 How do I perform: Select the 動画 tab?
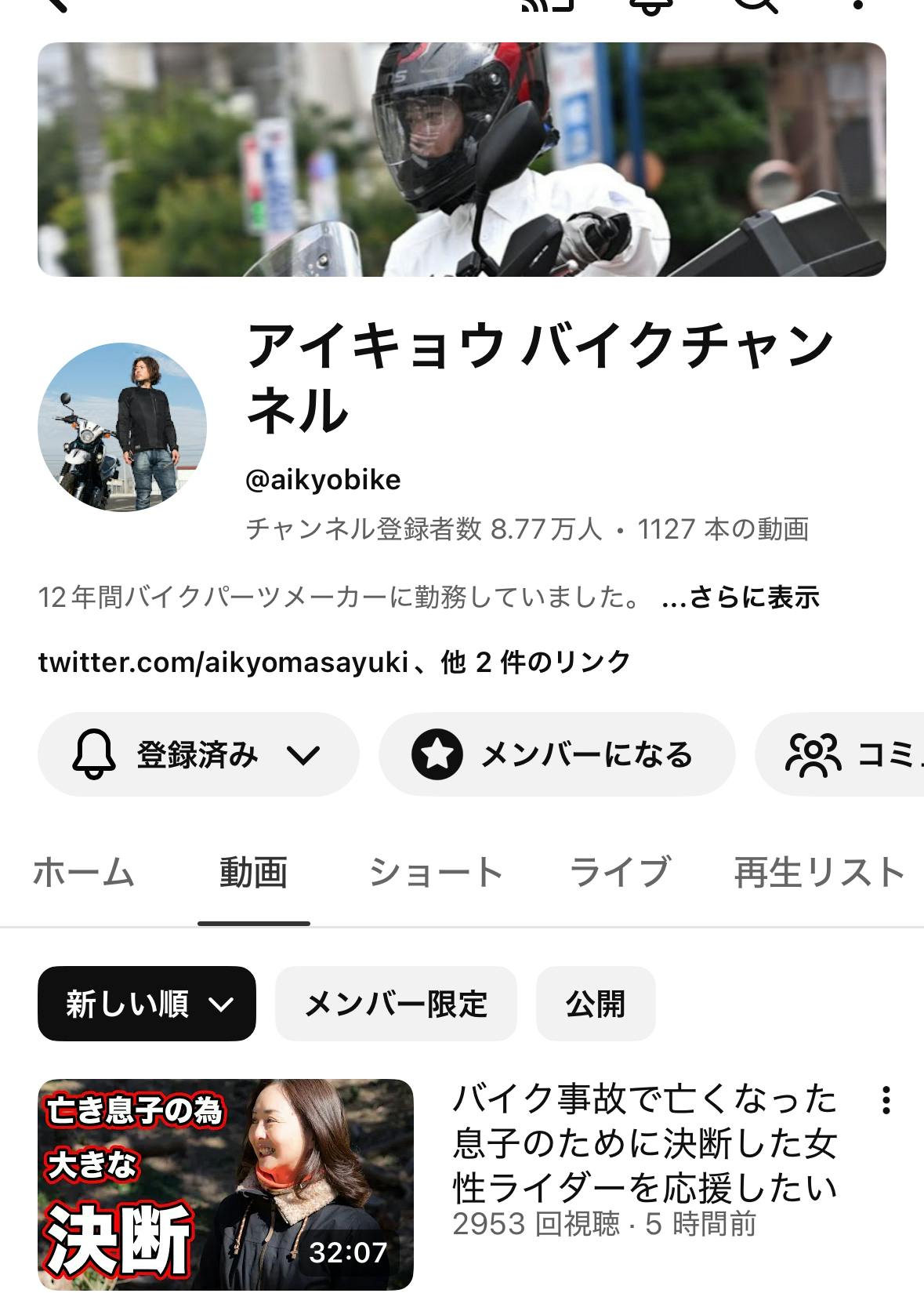click(253, 873)
